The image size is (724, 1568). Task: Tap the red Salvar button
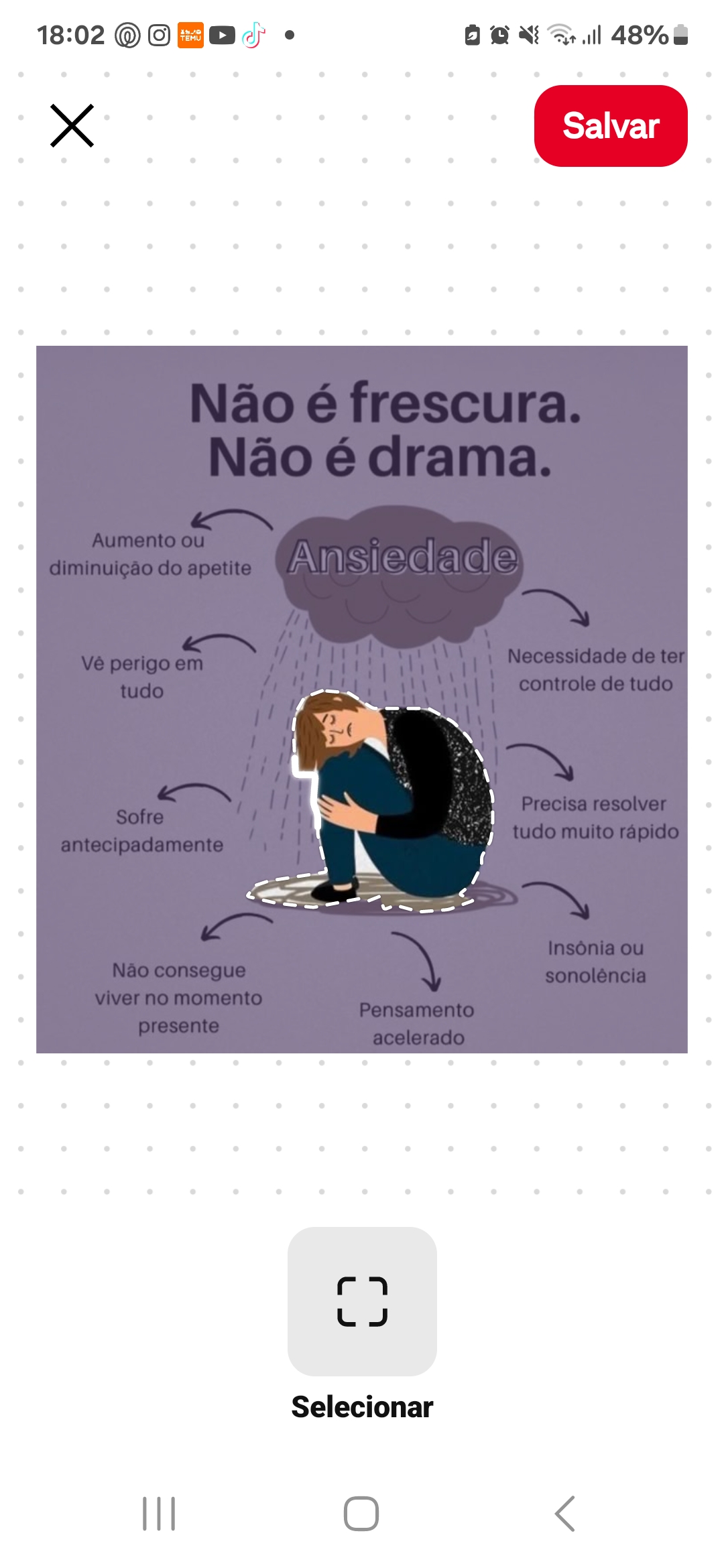(x=611, y=126)
